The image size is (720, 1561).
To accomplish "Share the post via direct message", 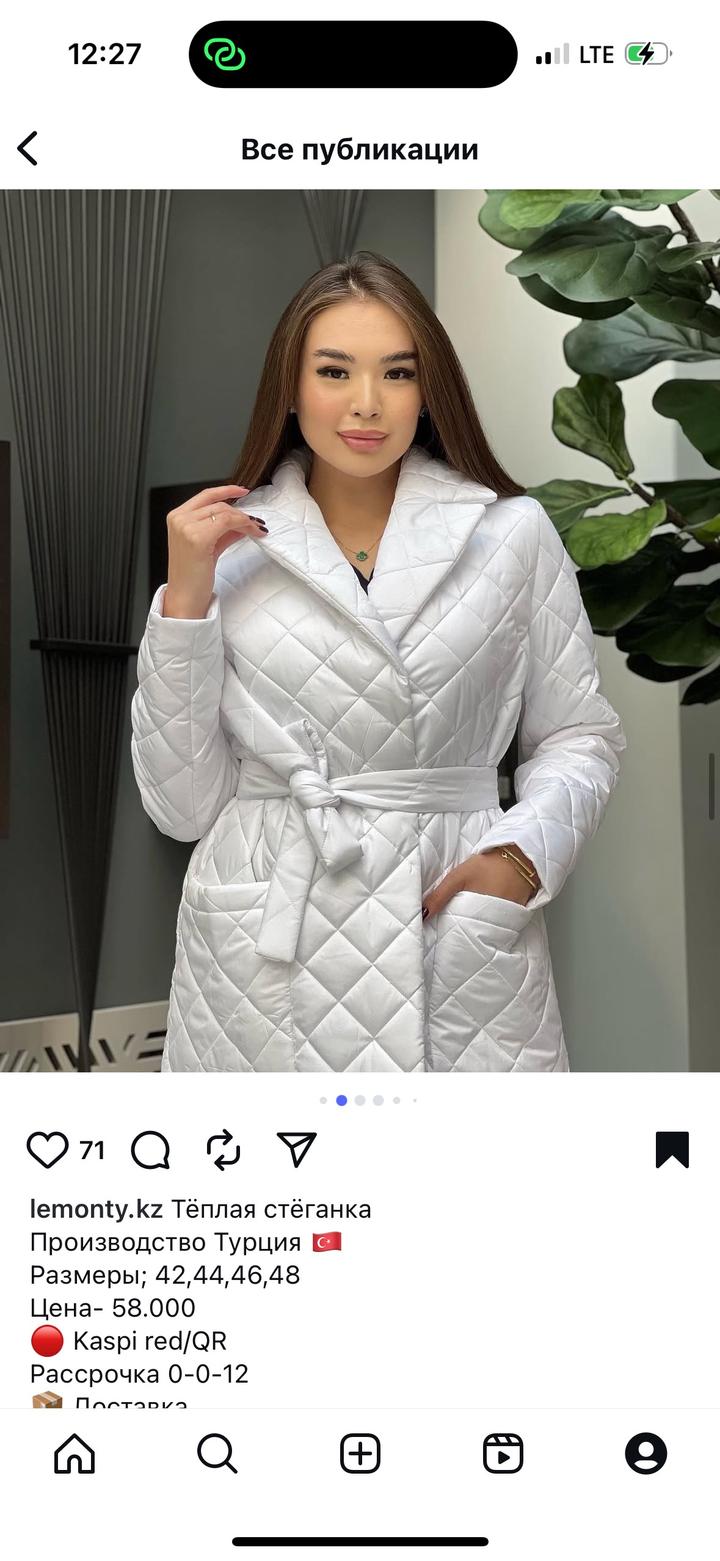I will coord(296,1150).
